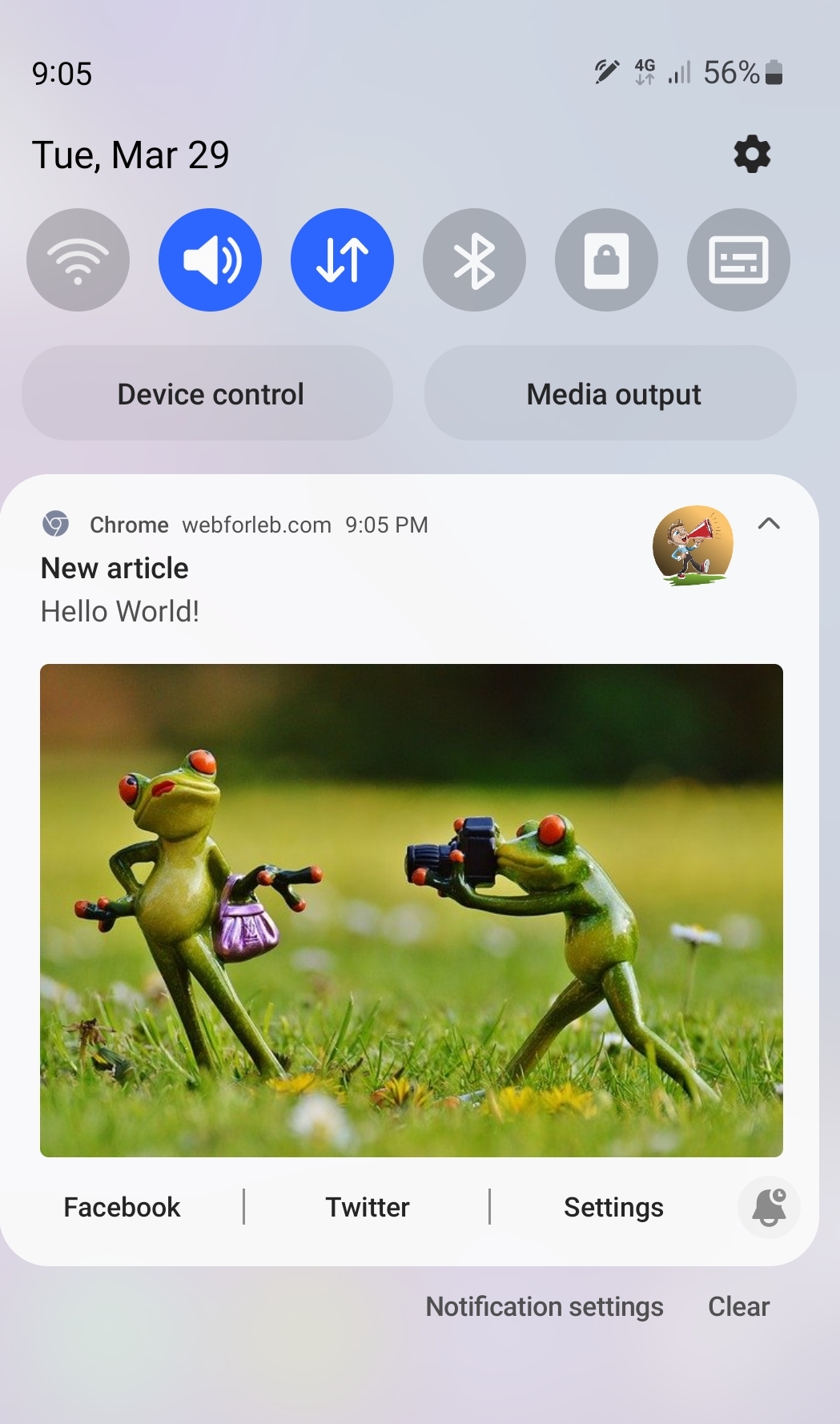The width and height of the screenshot is (840, 1424).
Task: Open Notification settings
Action: [545, 1306]
